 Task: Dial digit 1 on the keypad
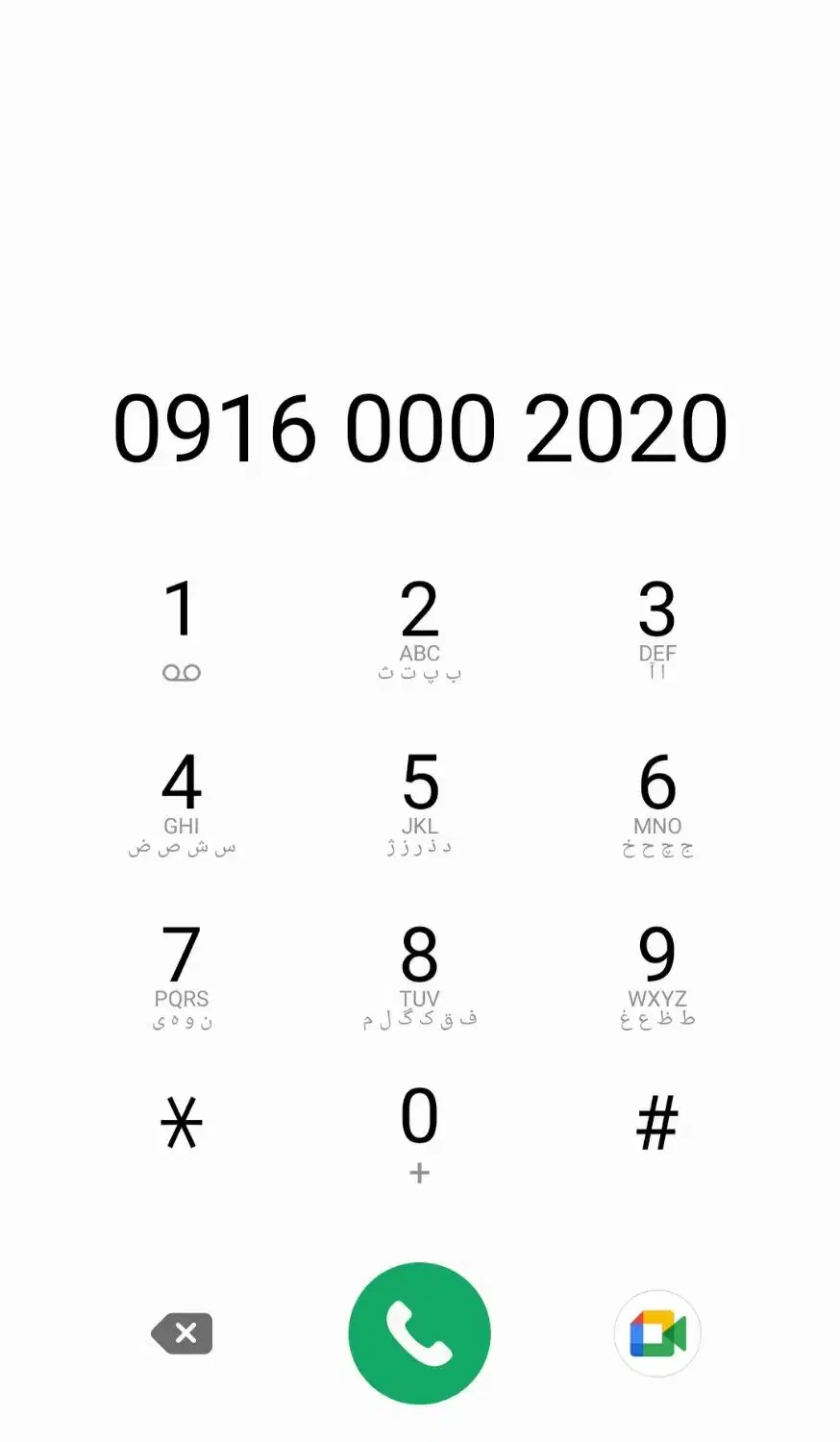181,625
